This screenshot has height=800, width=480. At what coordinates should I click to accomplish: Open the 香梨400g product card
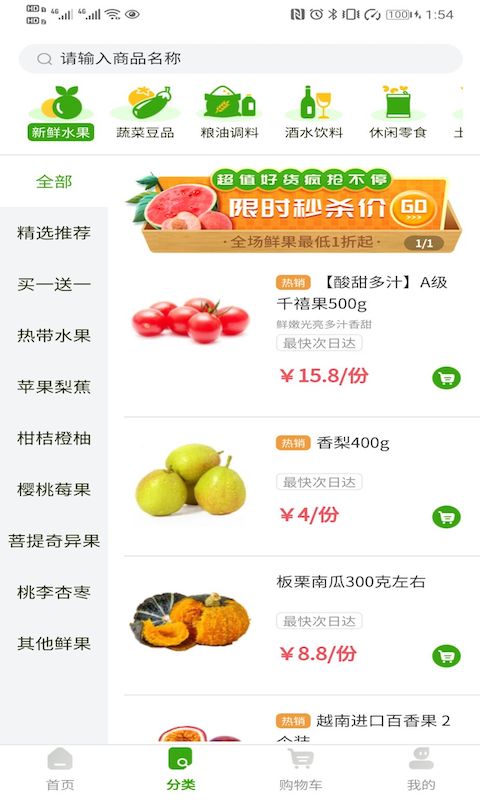(301, 487)
